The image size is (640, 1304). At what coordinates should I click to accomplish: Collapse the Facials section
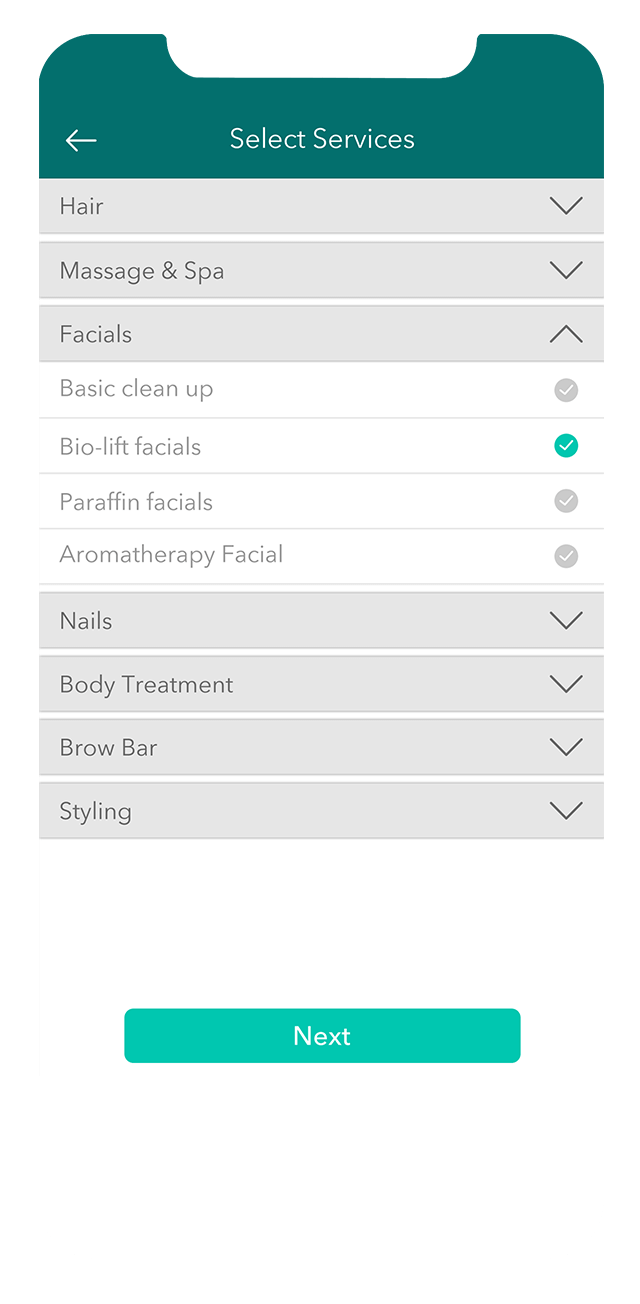click(565, 334)
